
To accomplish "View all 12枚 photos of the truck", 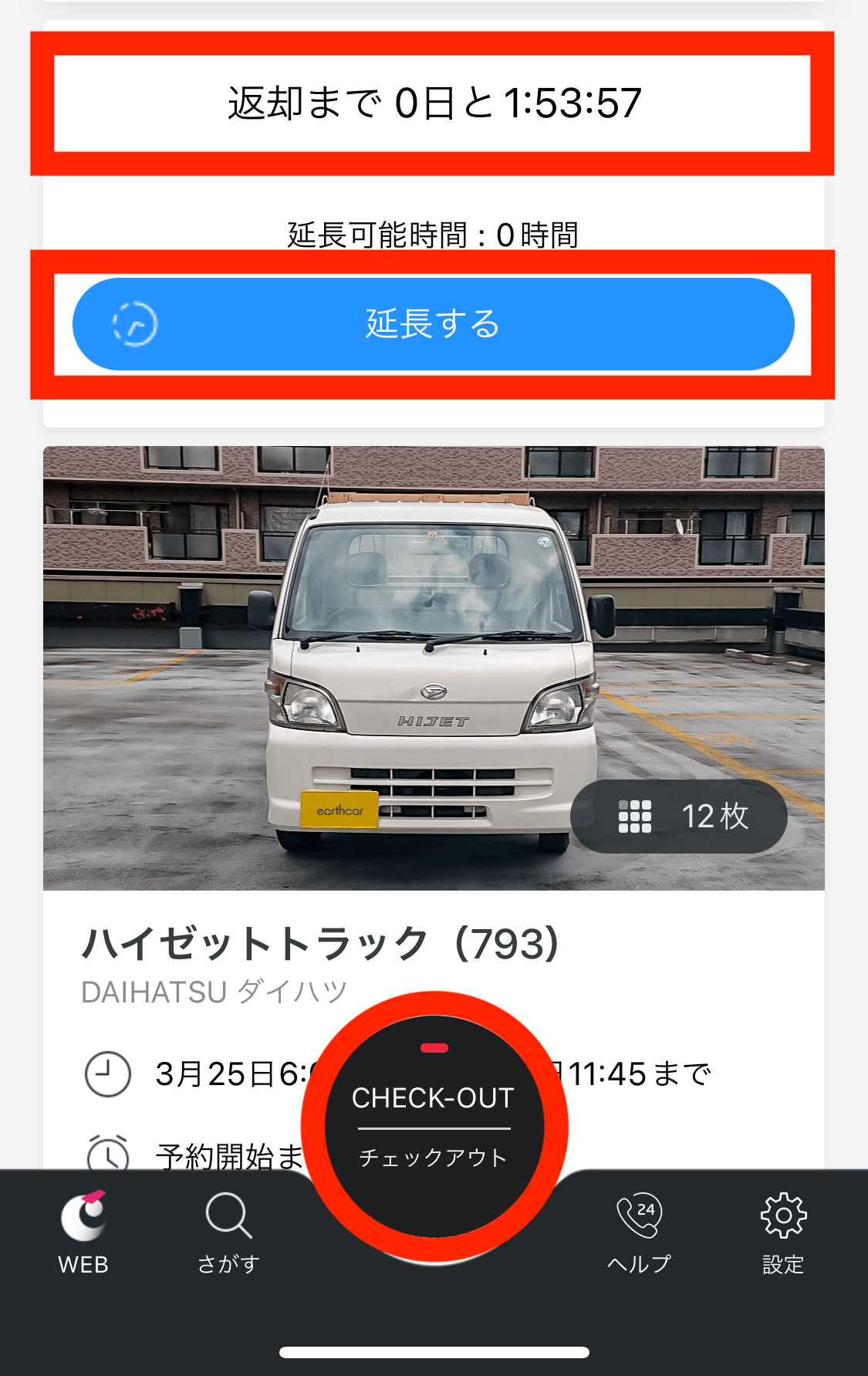I will click(x=679, y=816).
